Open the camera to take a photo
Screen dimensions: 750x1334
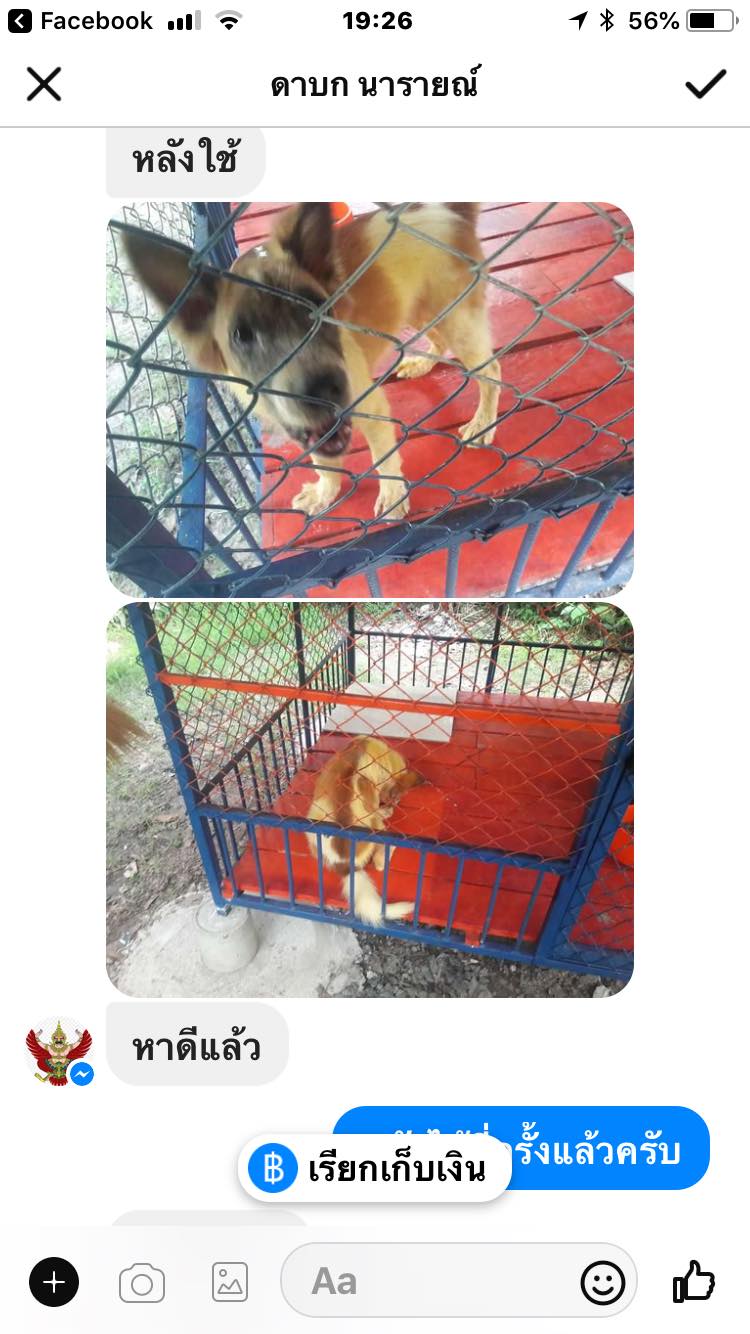141,1282
